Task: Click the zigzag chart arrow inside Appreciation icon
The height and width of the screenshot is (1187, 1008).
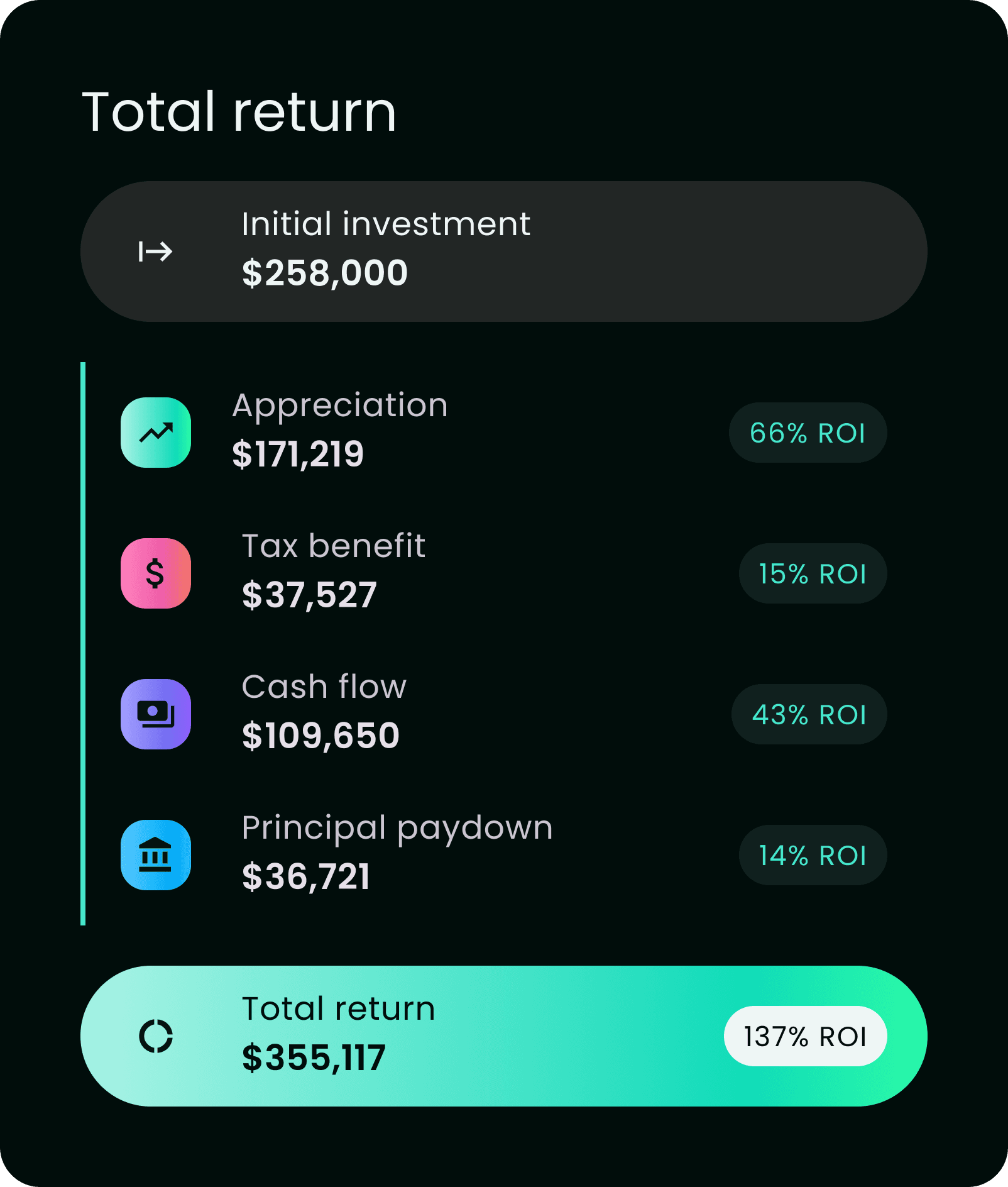Action: 156,433
